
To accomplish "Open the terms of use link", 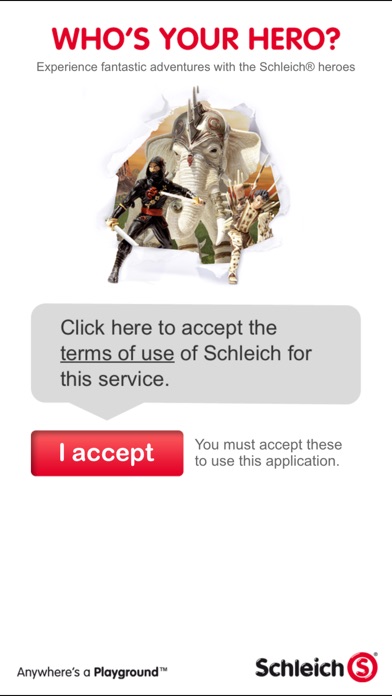I will coord(117,354).
